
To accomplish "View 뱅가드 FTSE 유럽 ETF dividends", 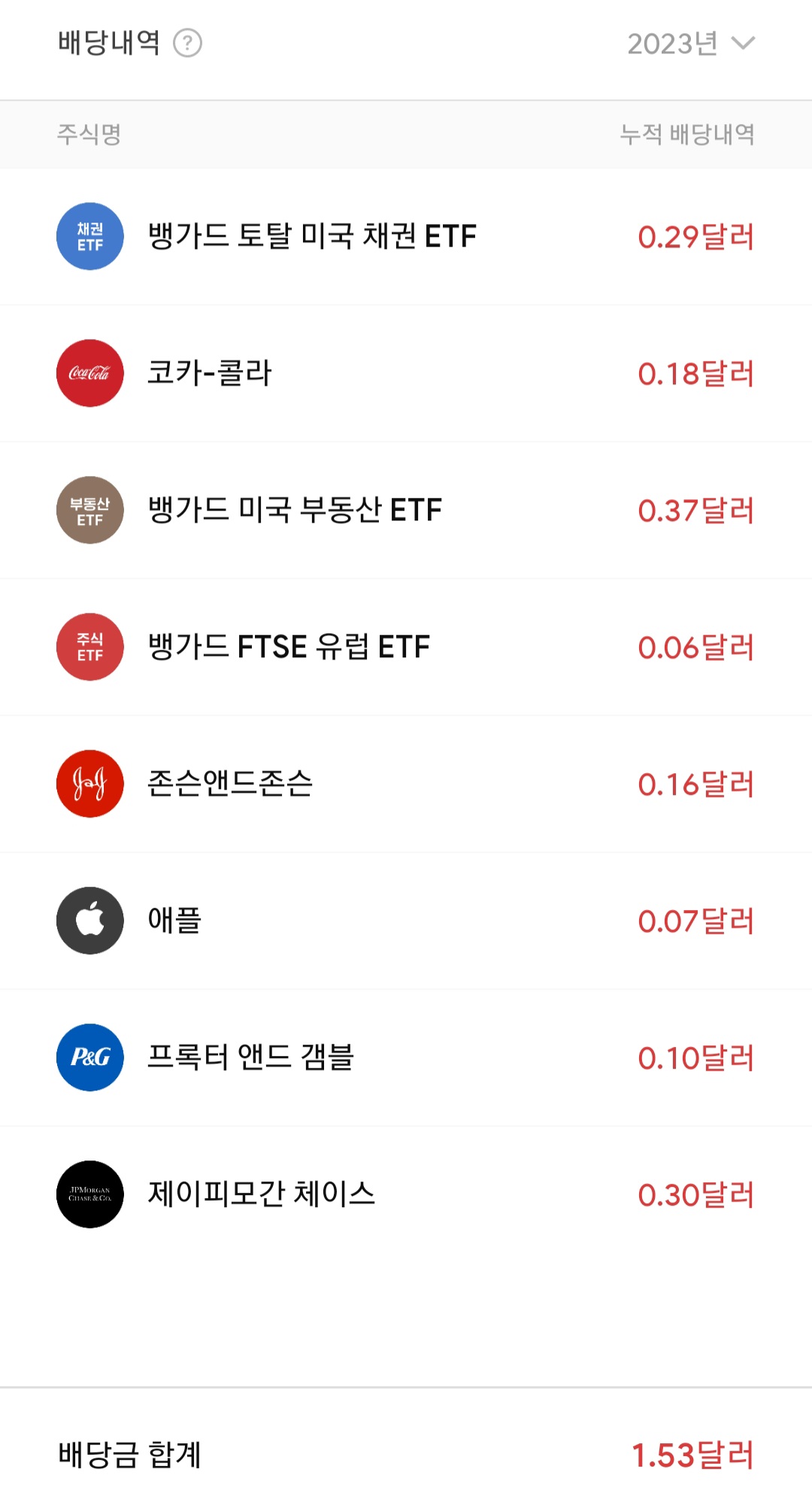I will [406, 648].
